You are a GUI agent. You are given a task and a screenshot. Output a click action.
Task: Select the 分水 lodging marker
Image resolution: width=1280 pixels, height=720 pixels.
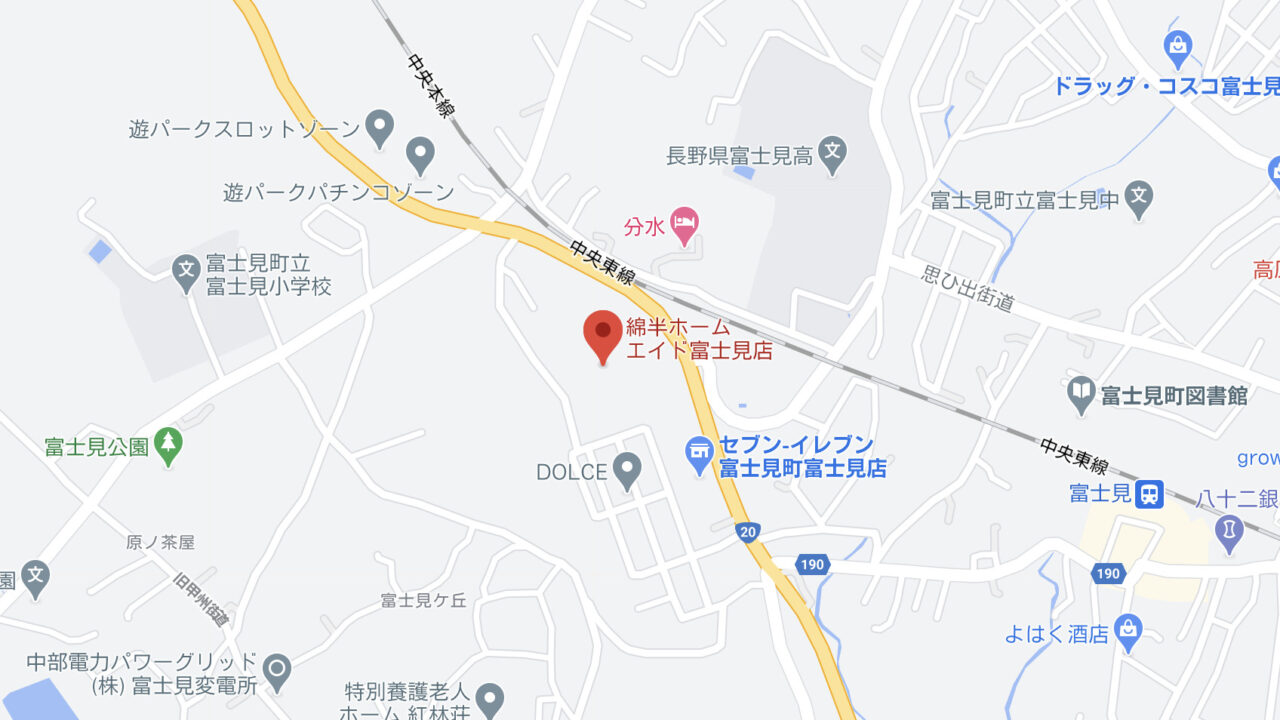coord(684,224)
